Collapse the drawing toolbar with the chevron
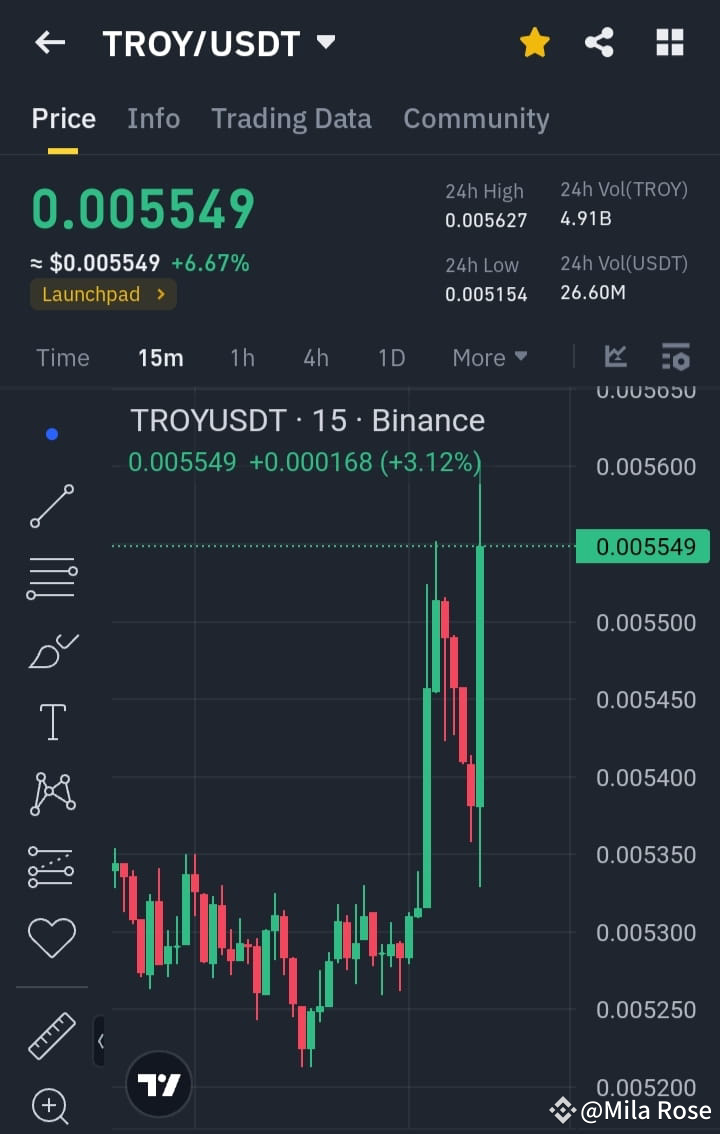This screenshot has width=720, height=1134. (x=100, y=1040)
